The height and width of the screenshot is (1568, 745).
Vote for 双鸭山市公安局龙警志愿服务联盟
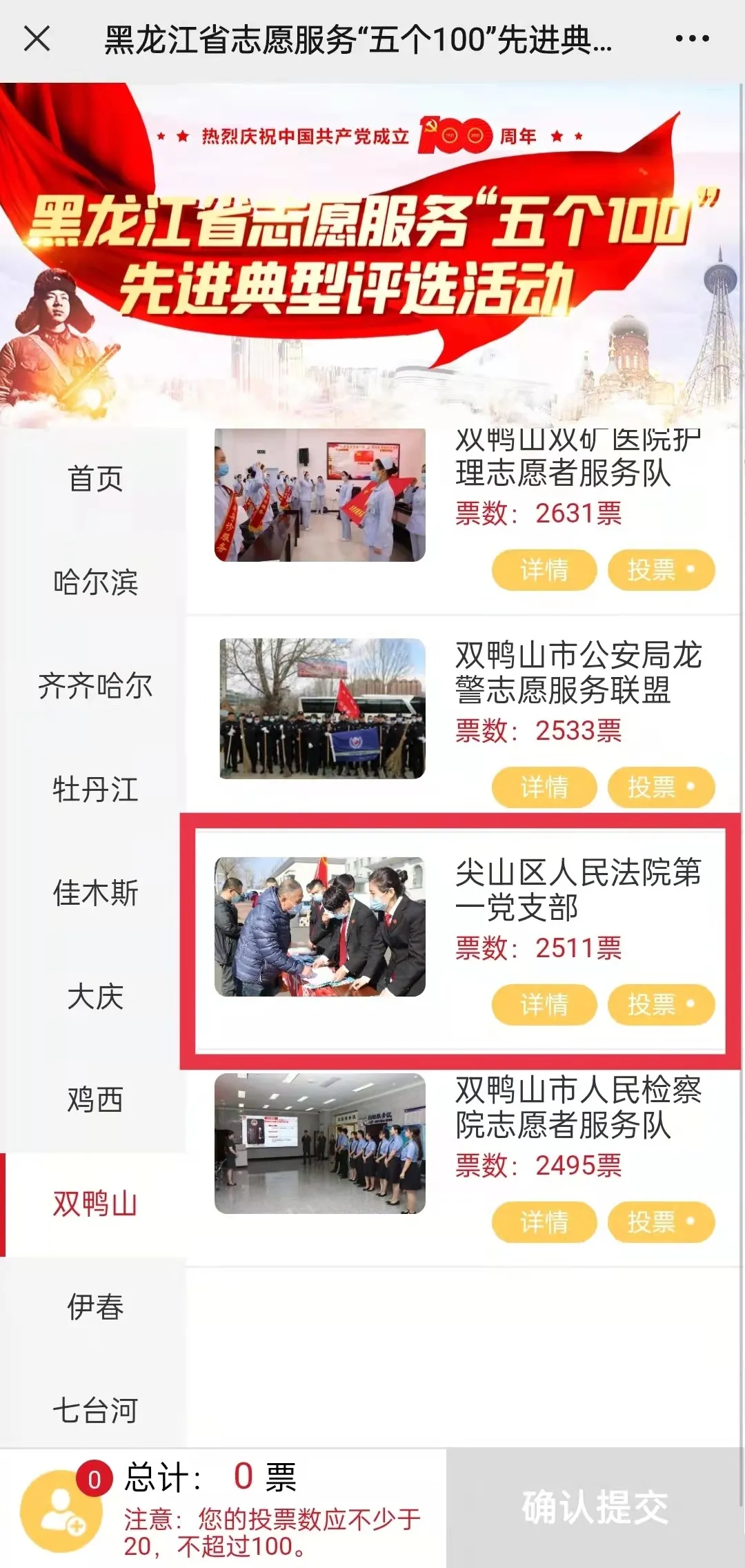660,787
